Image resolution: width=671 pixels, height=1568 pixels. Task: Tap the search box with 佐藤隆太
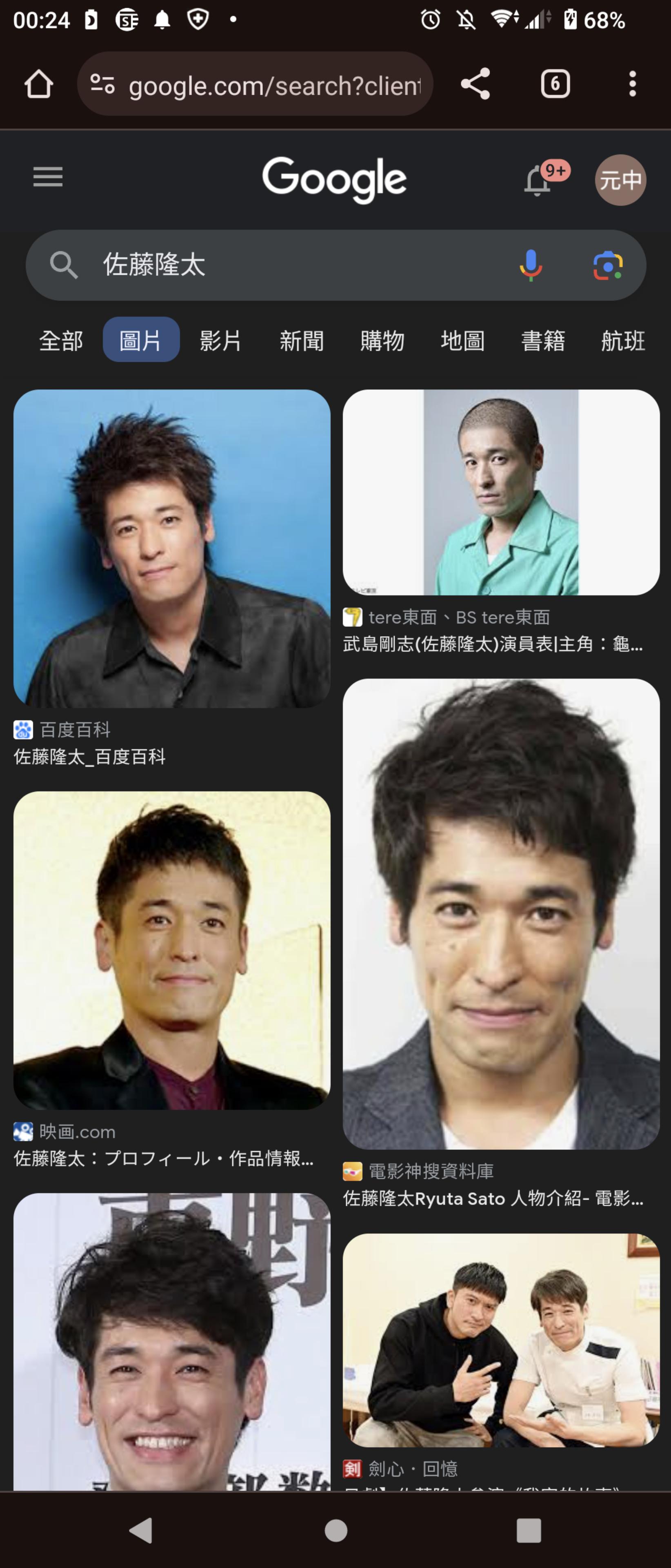click(292, 265)
